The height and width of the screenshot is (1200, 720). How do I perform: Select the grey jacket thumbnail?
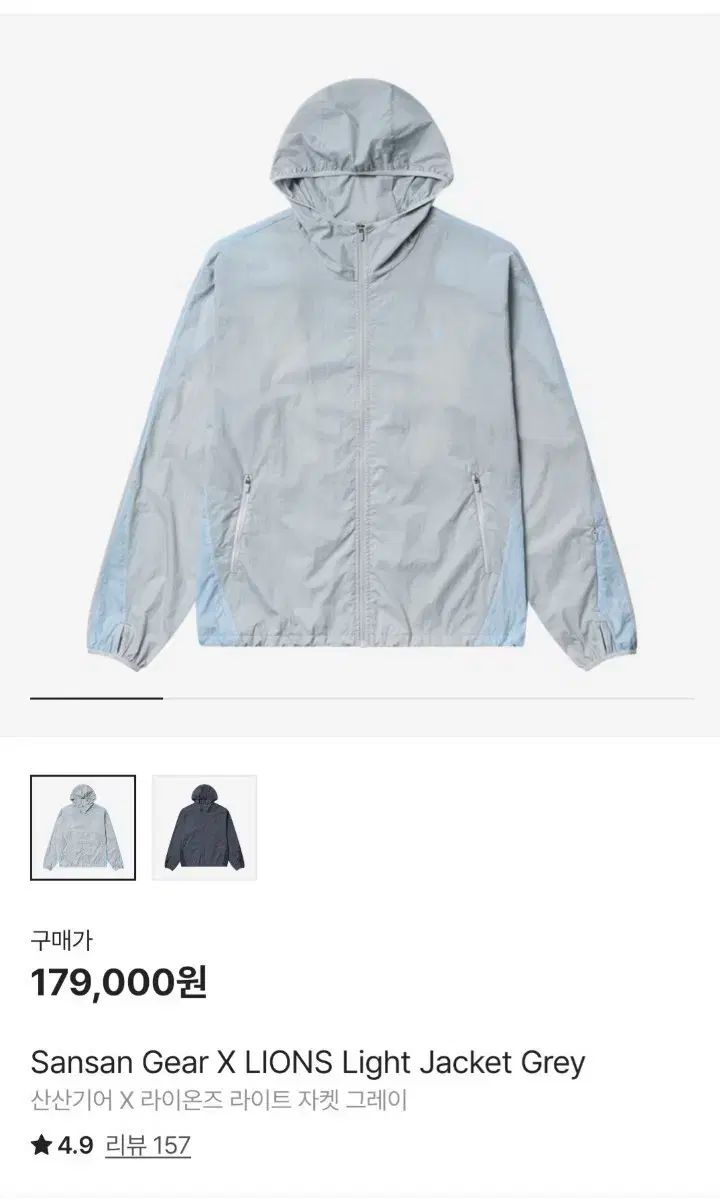(x=83, y=827)
